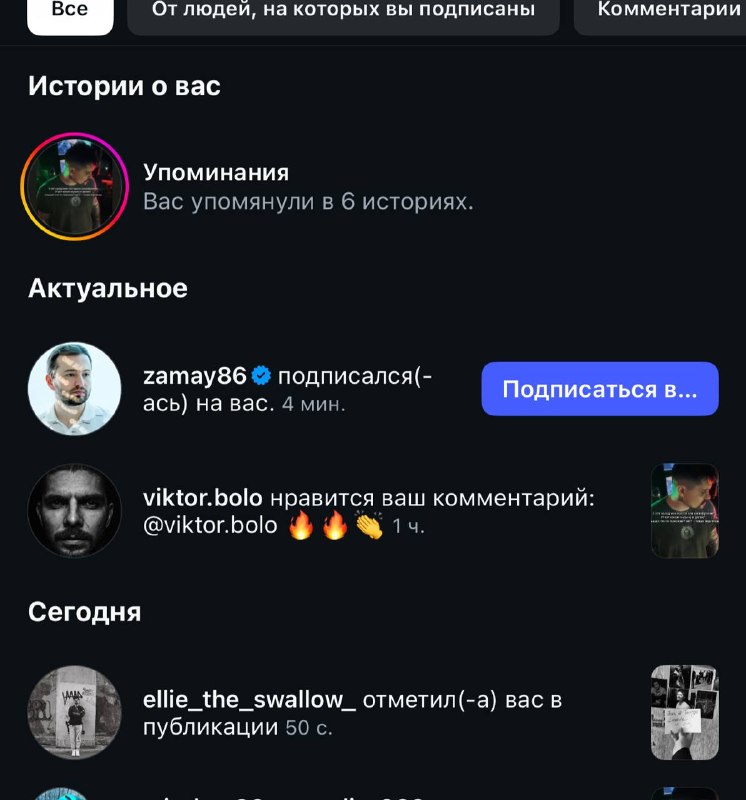Screen dimensions: 746x800
Task: Open the Упоминания stories row
Action: [373, 187]
